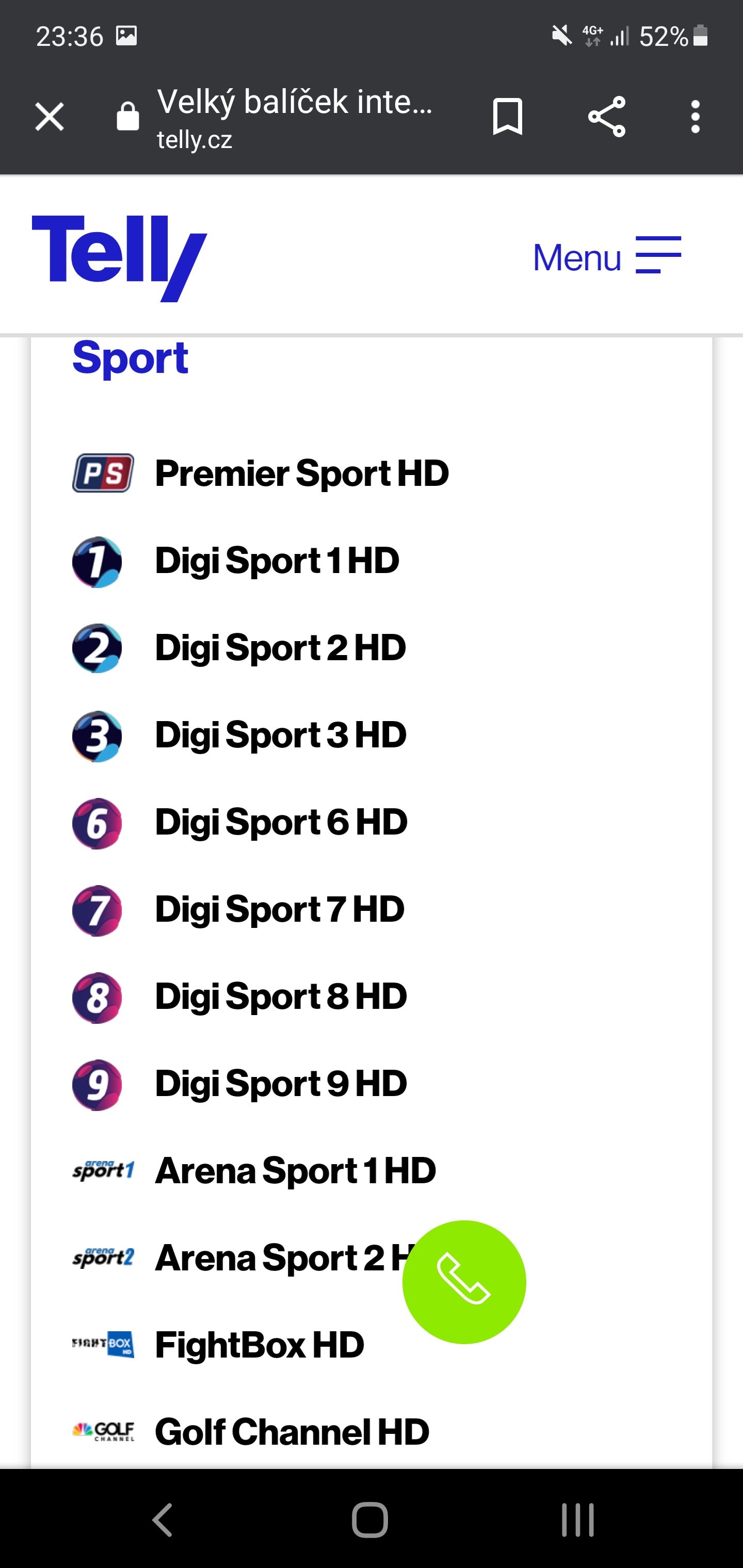This screenshot has height=1568, width=743.
Task: Open the Telly Menu drawer
Action: 607,256
